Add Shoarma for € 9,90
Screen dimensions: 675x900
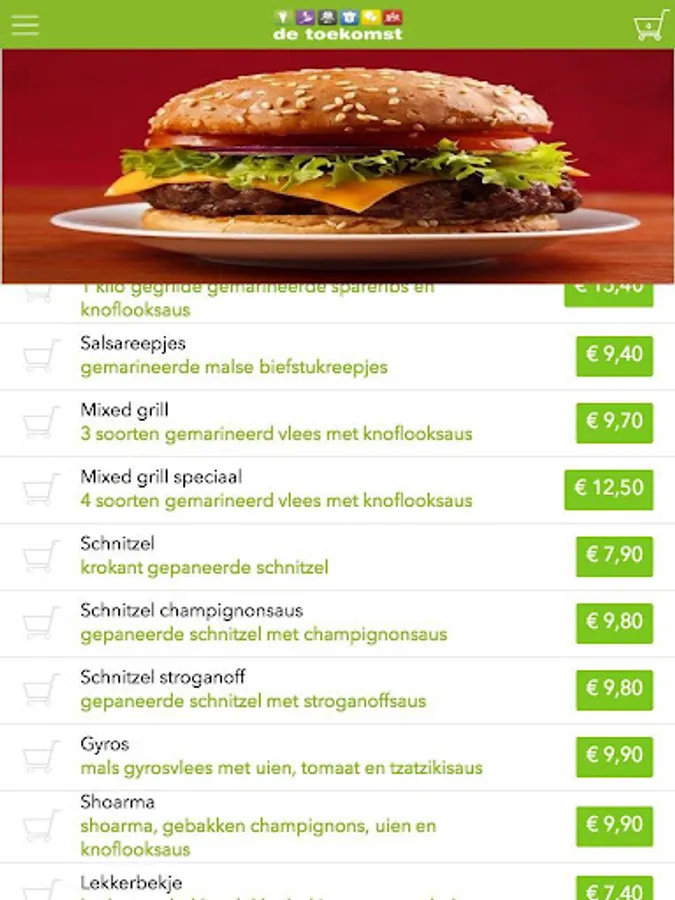pos(614,827)
